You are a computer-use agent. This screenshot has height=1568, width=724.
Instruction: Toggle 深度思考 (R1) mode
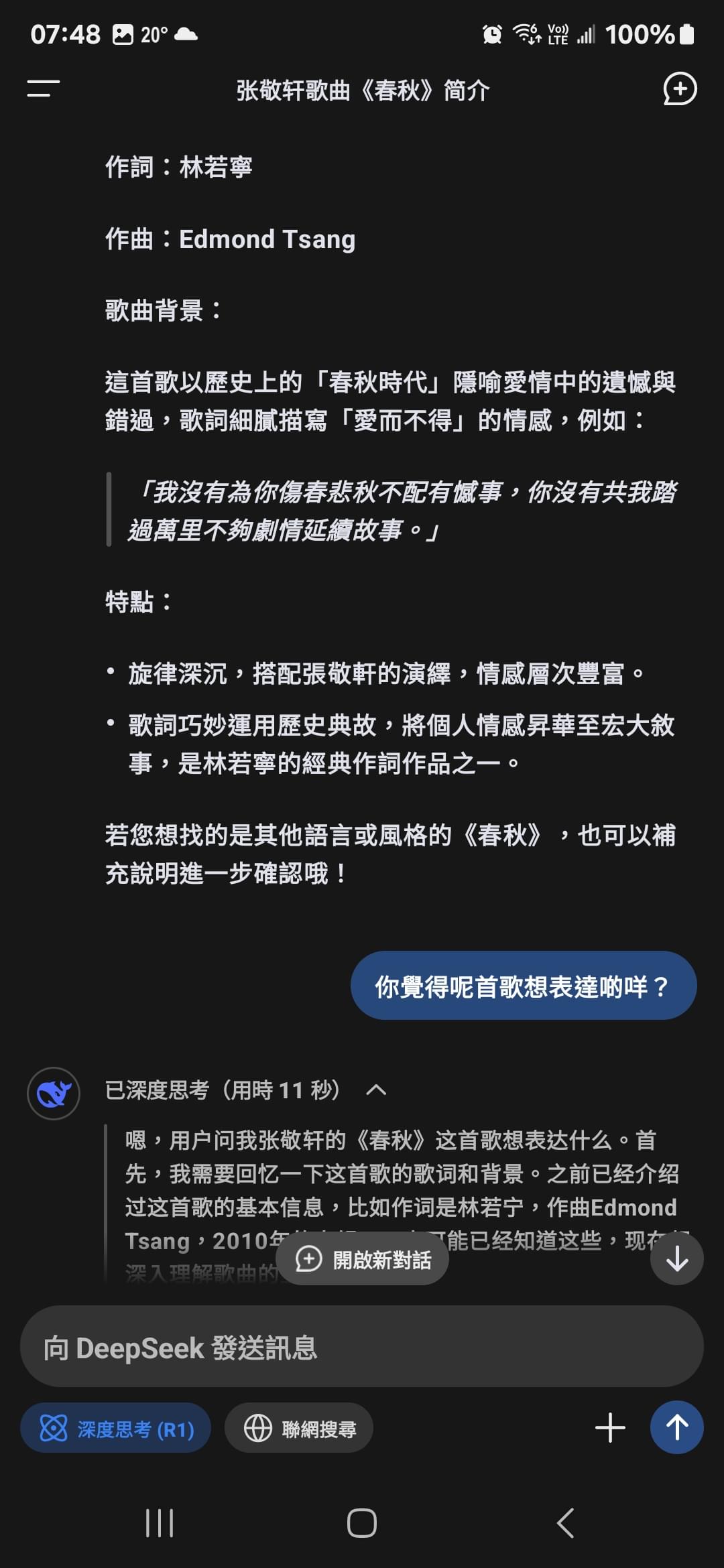(116, 1428)
